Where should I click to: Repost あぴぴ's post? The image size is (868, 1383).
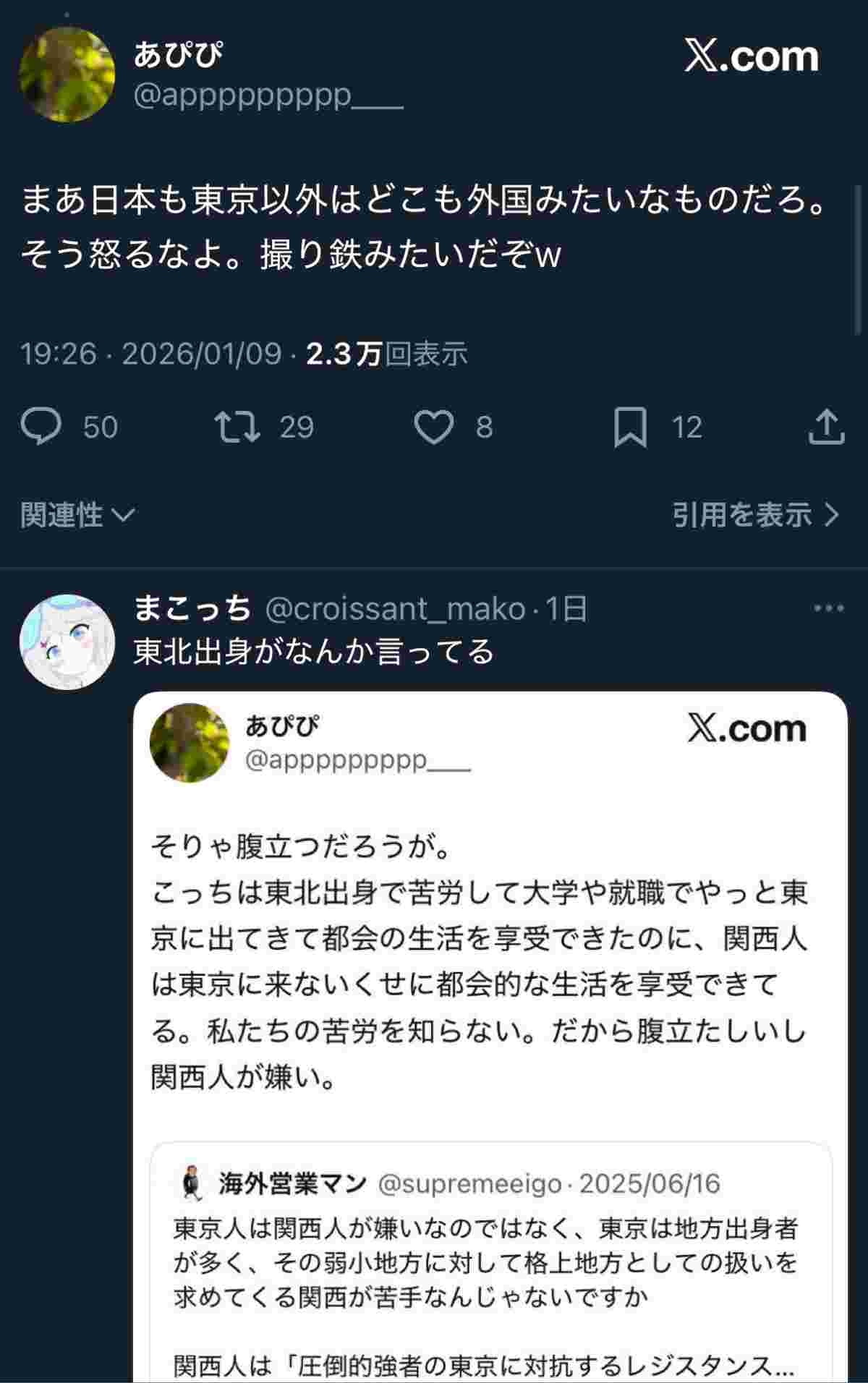pos(238,426)
